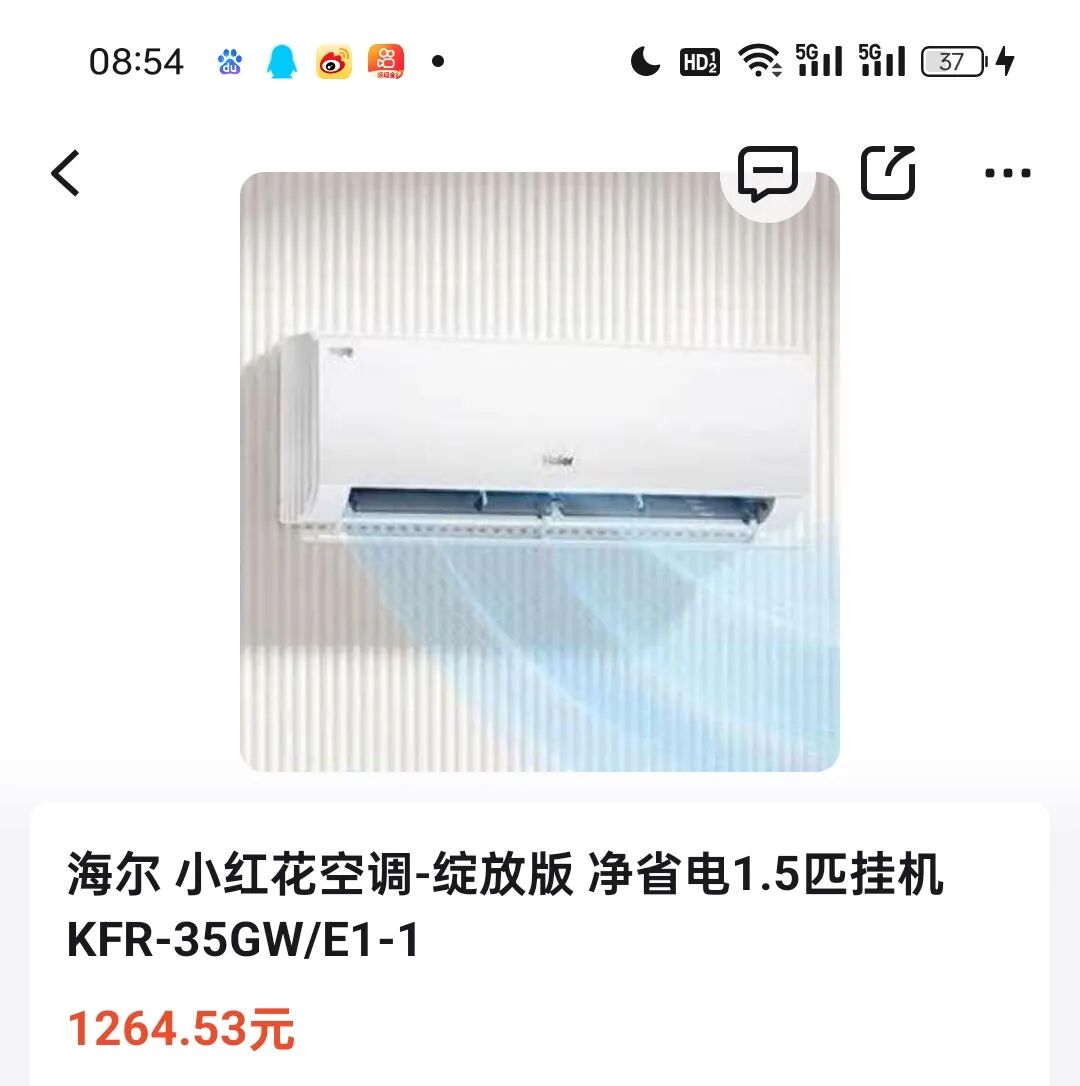Open the battery level indicator showing 37
Image resolution: width=1080 pixels, height=1086 pixels.
tap(951, 62)
